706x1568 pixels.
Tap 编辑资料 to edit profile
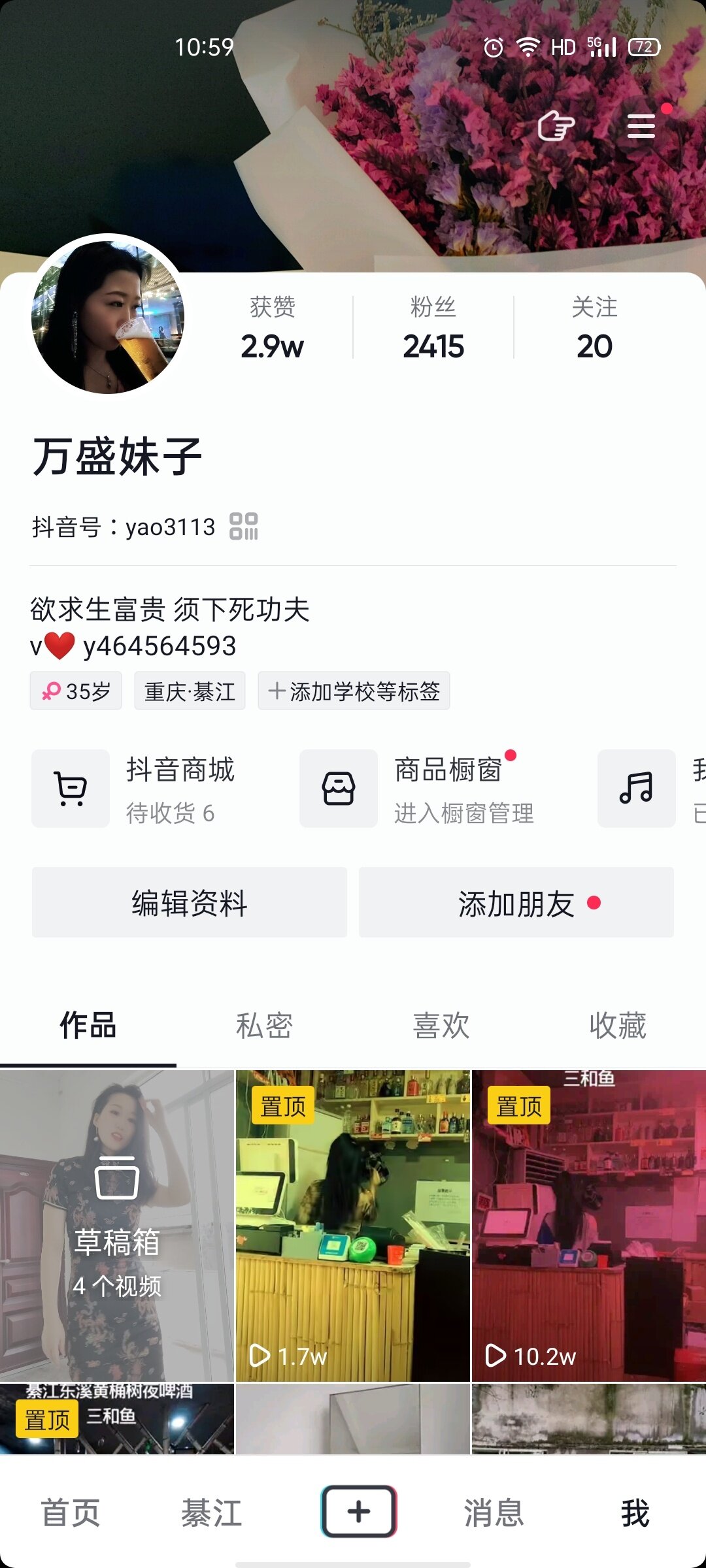coord(190,903)
